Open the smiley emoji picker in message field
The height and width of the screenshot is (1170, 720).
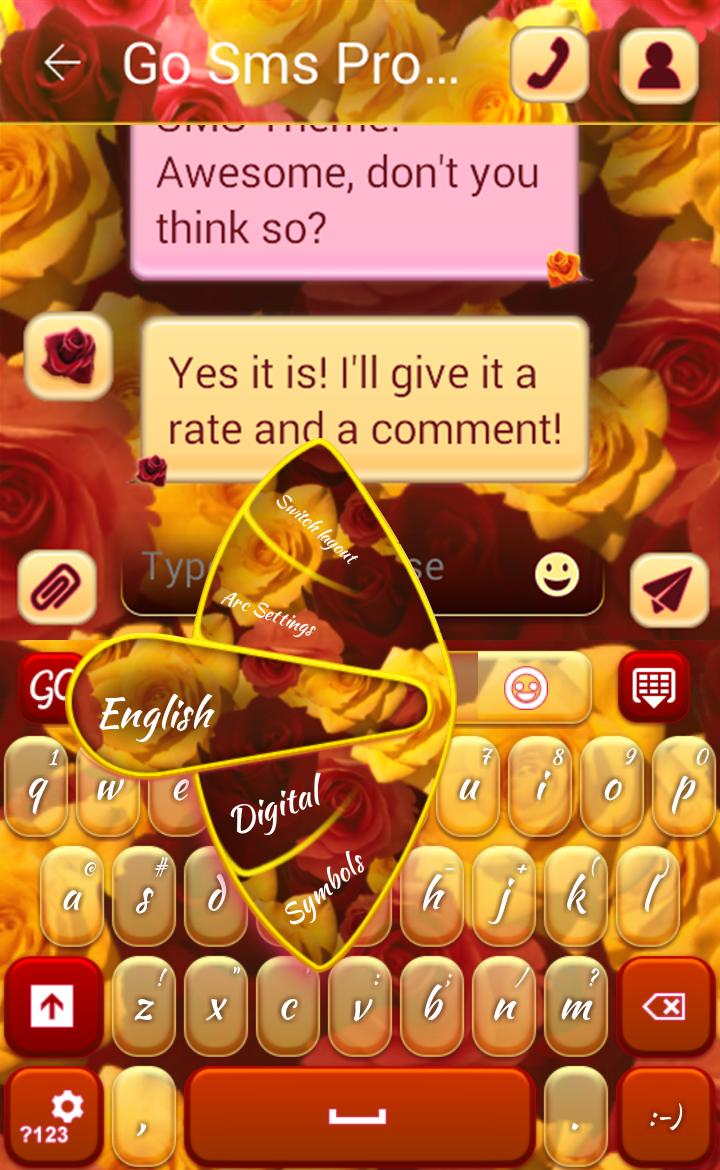(557, 574)
